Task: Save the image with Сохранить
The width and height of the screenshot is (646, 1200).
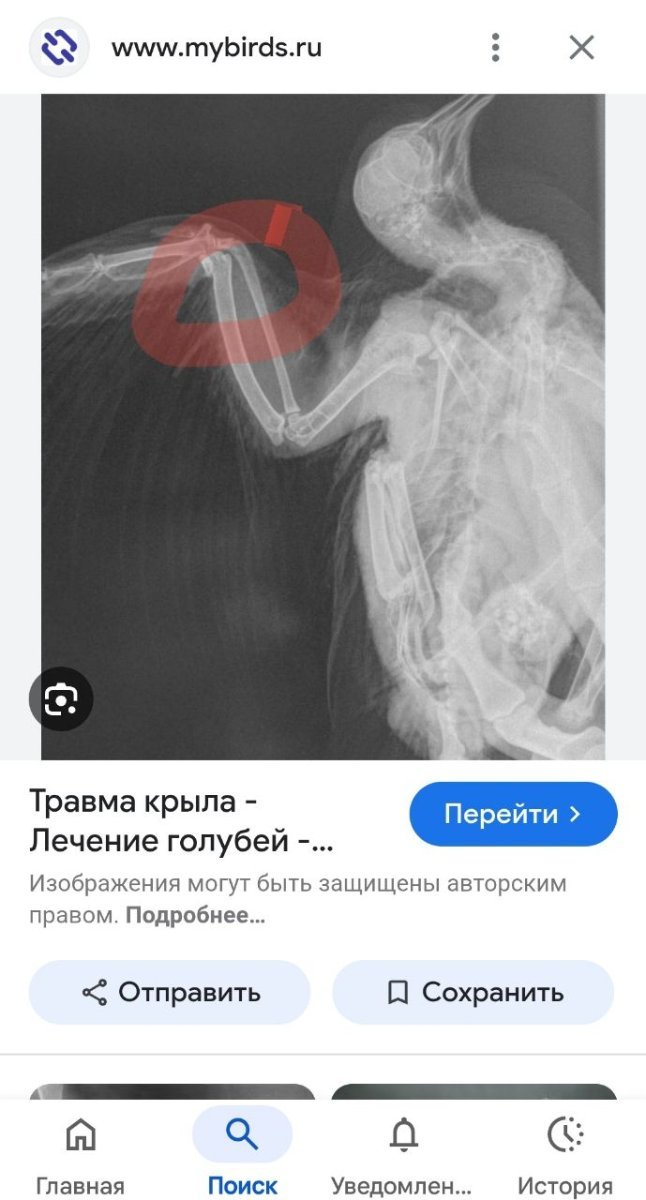Action: point(473,992)
